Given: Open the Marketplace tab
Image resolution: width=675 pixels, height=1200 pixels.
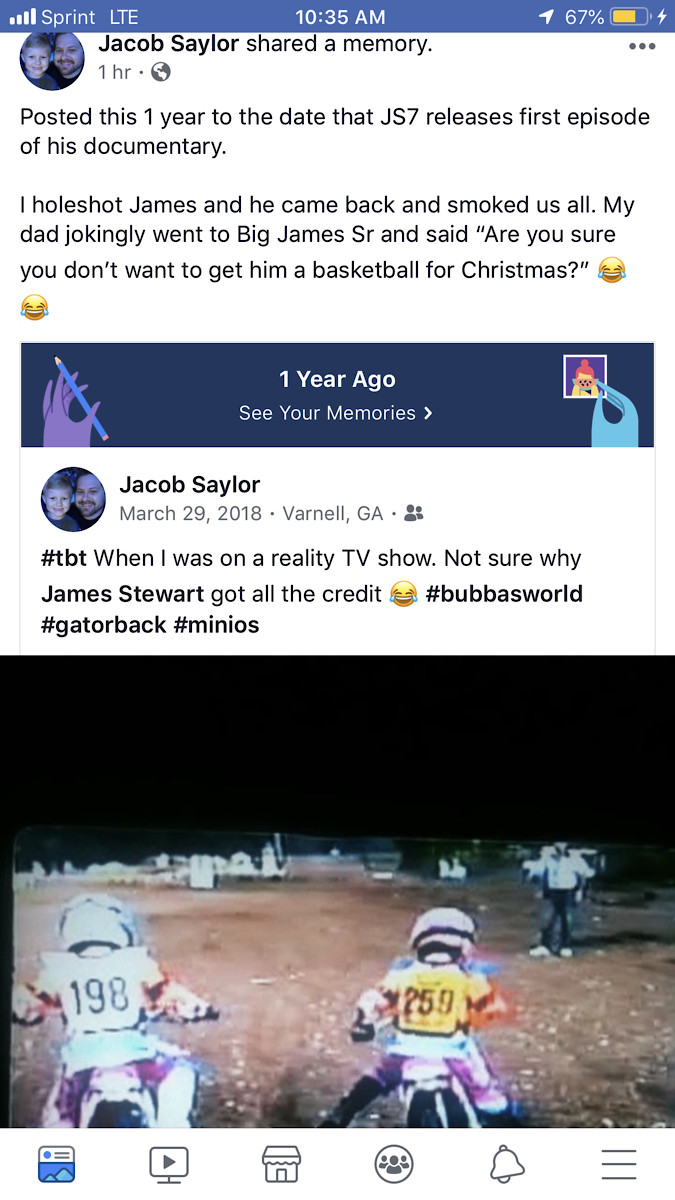Looking at the screenshot, I should (281, 1164).
